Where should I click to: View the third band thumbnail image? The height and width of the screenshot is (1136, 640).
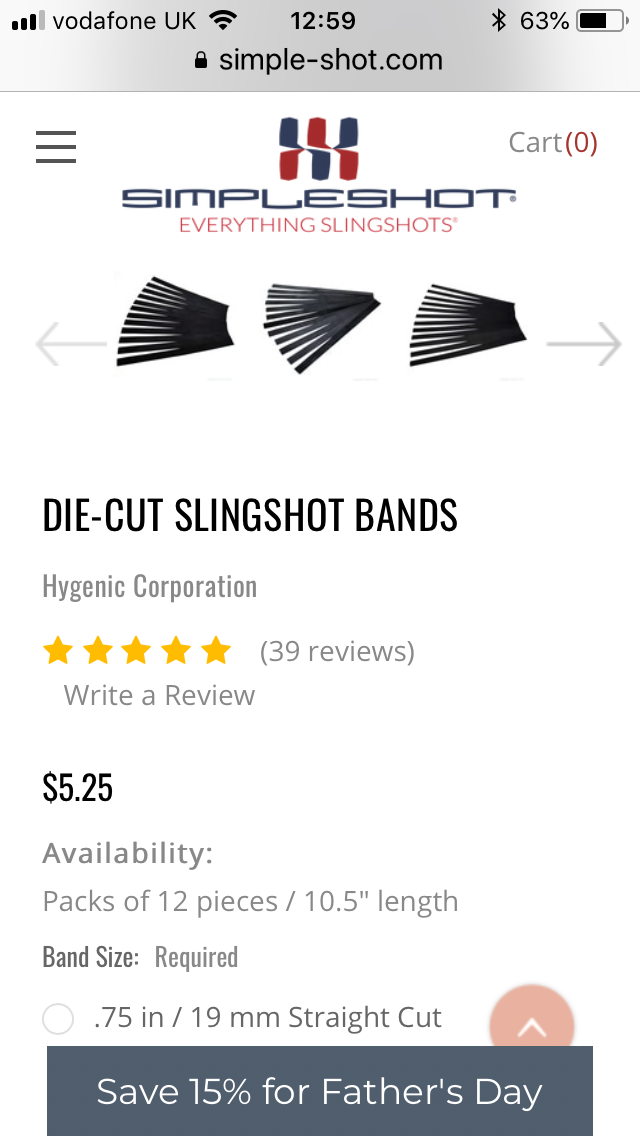click(x=467, y=325)
